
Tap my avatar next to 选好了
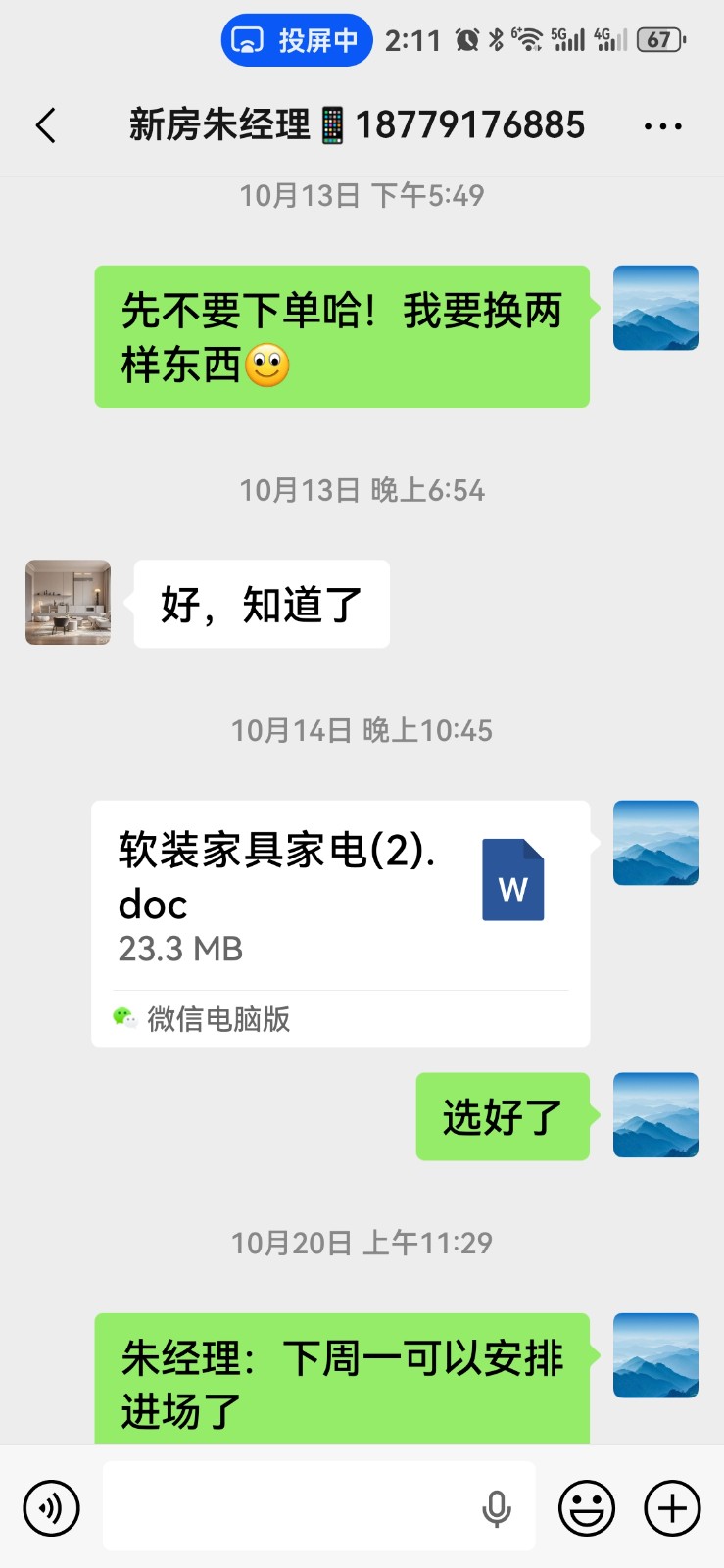pos(655,1115)
